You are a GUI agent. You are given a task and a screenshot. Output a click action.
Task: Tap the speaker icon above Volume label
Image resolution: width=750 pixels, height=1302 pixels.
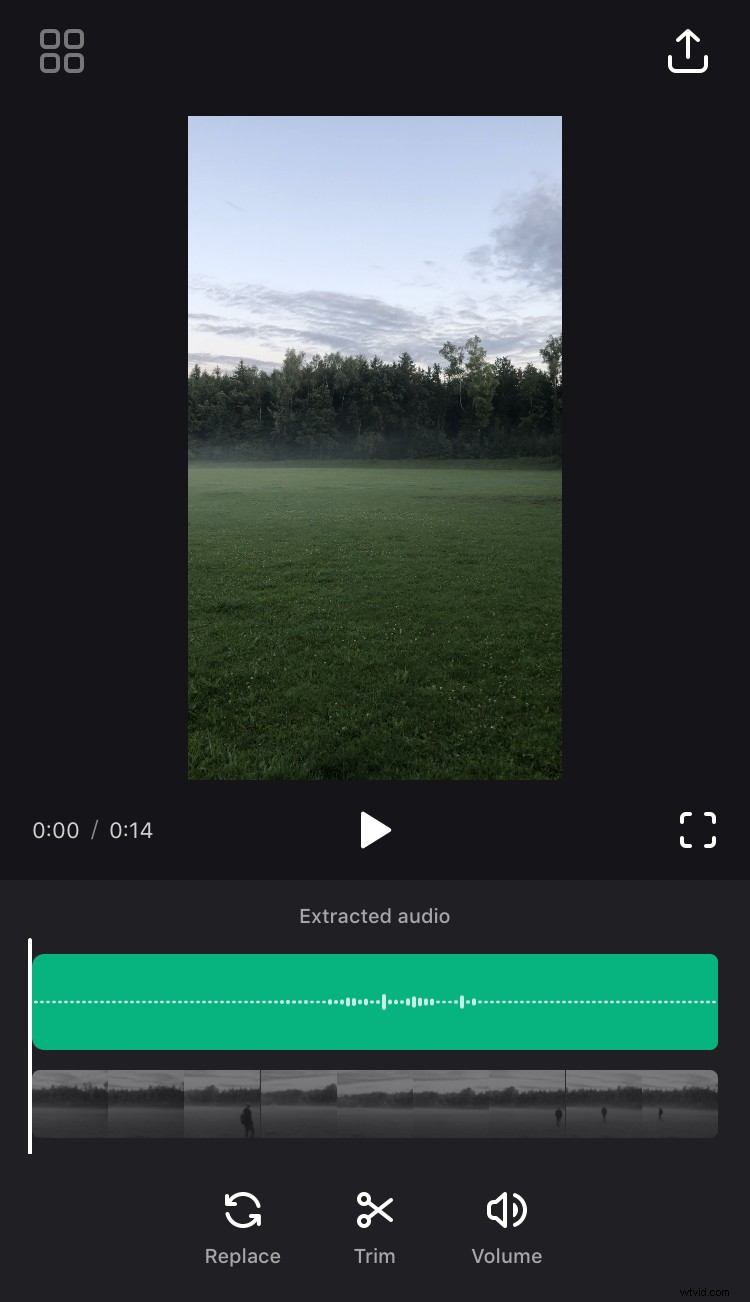pos(506,1210)
